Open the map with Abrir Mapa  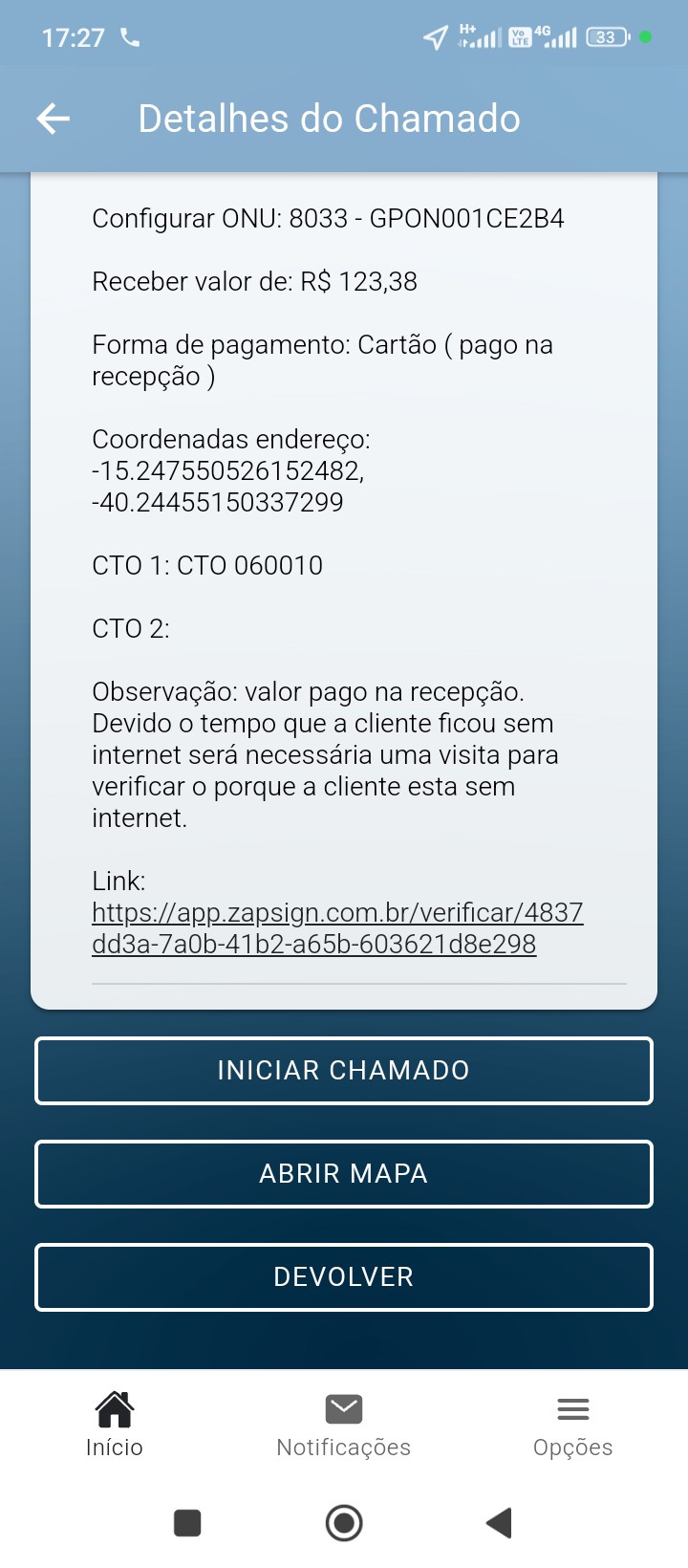344,1173
